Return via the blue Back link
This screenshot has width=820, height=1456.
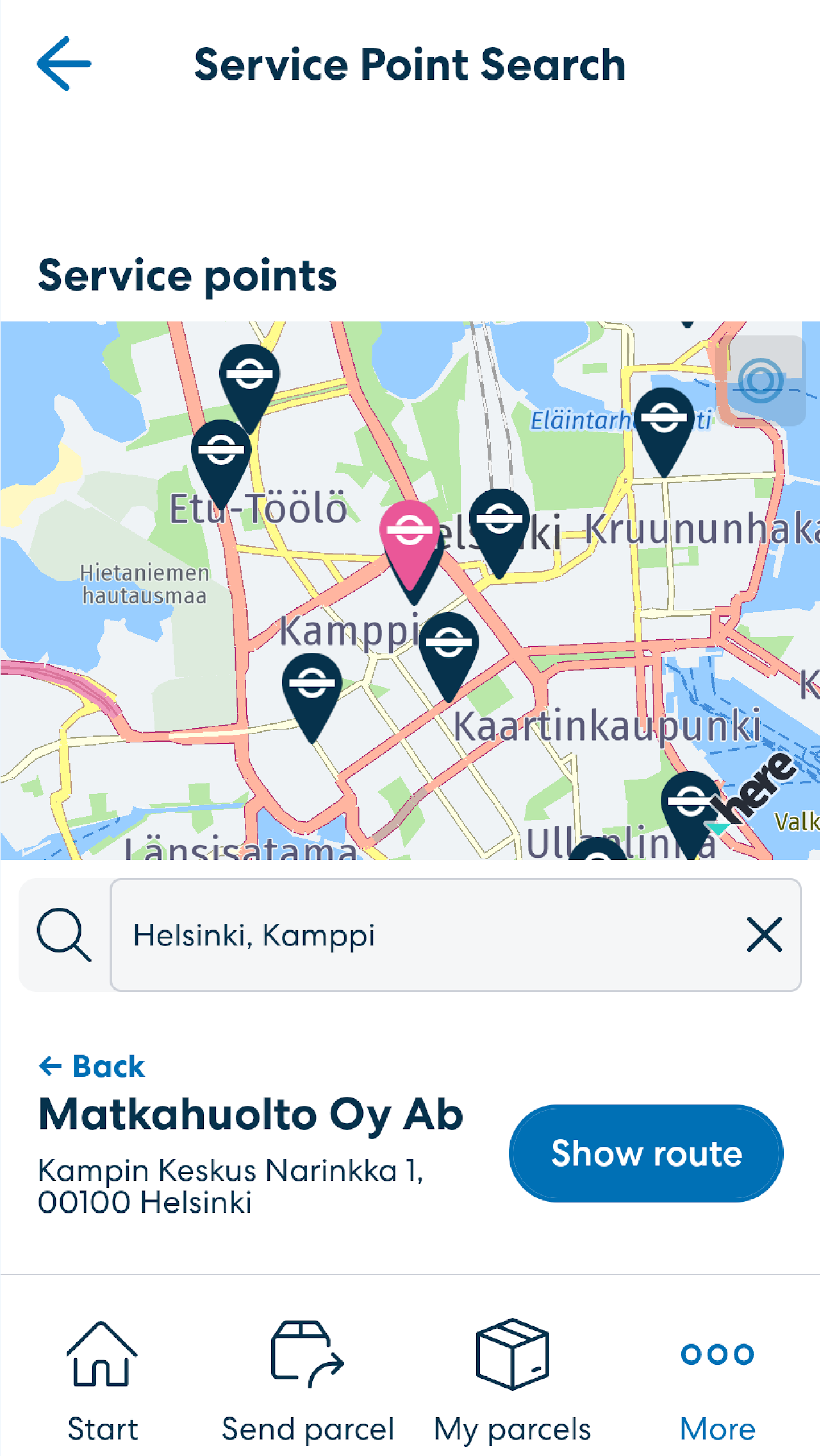(x=92, y=1066)
